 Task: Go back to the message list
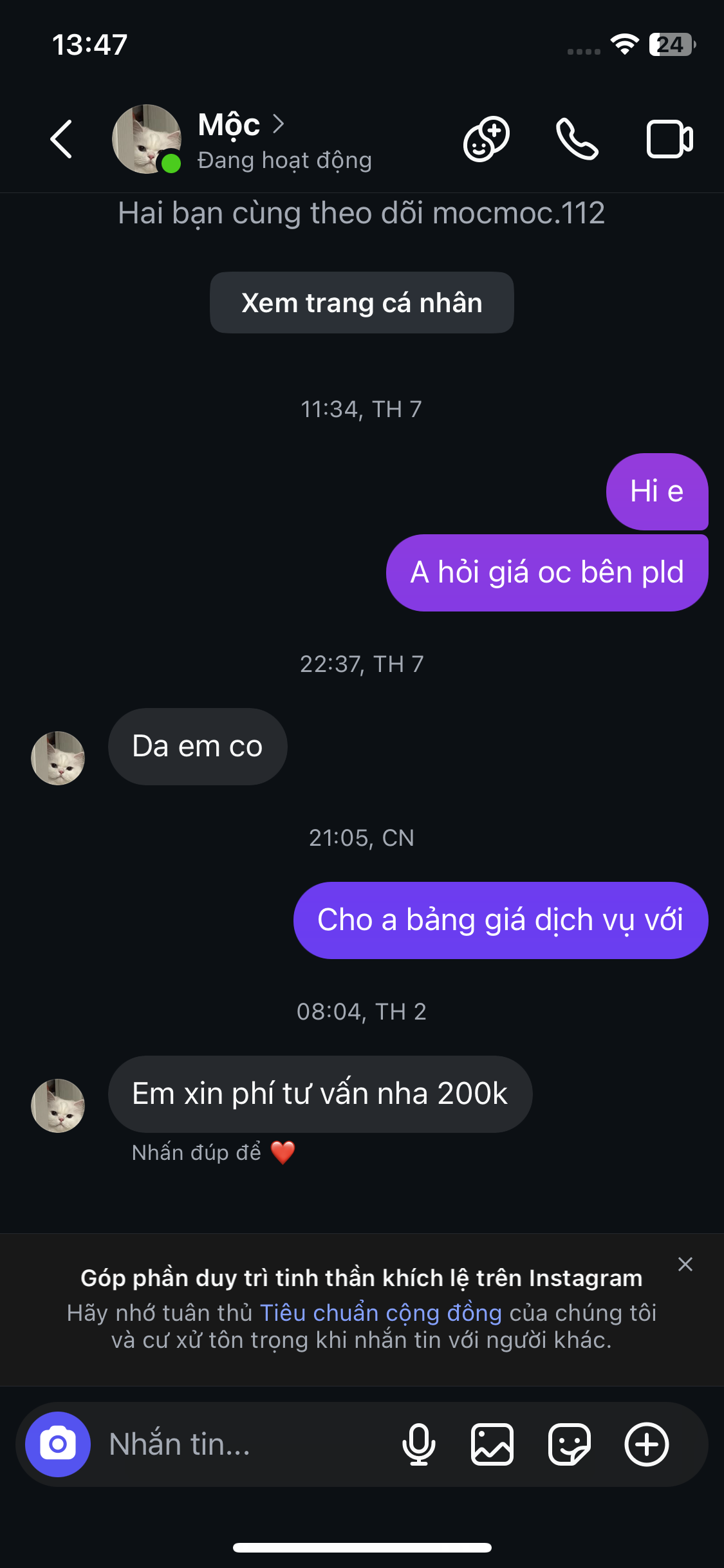tap(62, 139)
